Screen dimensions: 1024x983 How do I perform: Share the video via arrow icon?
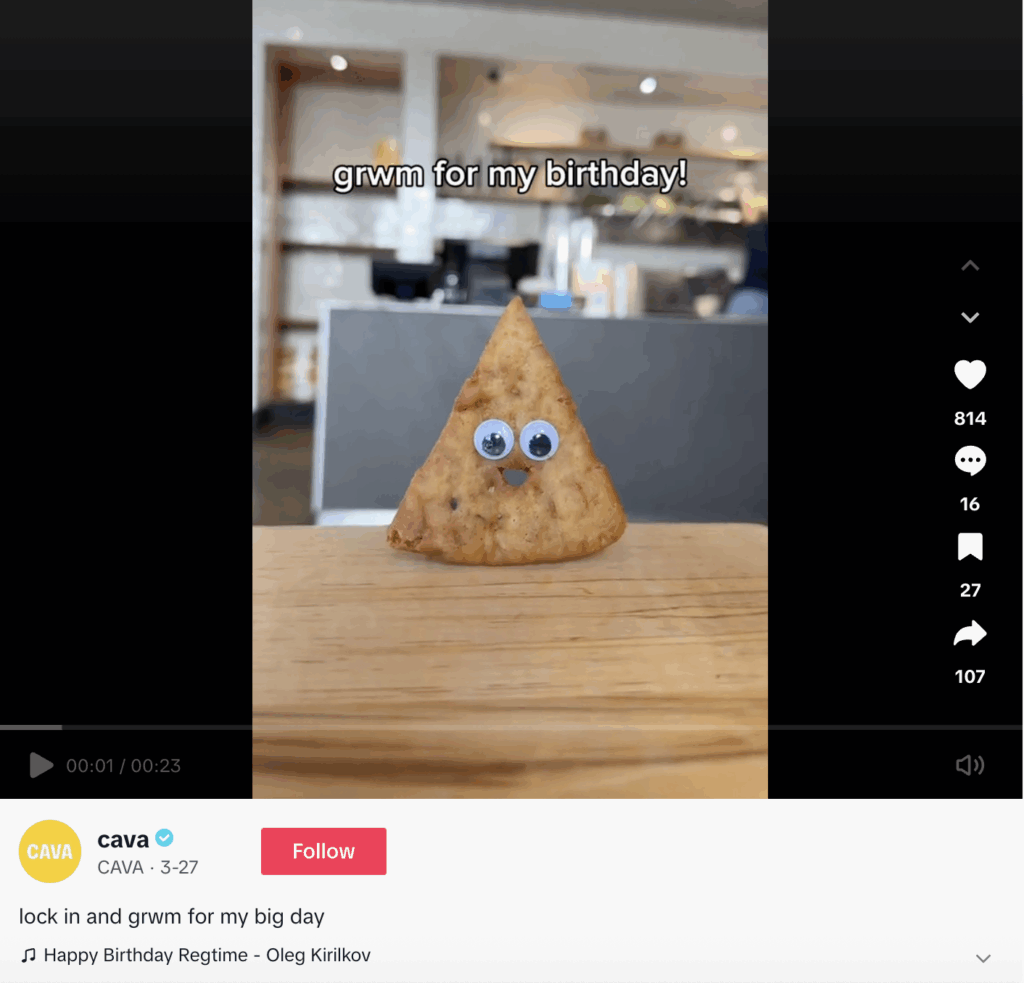click(x=970, y=634)
